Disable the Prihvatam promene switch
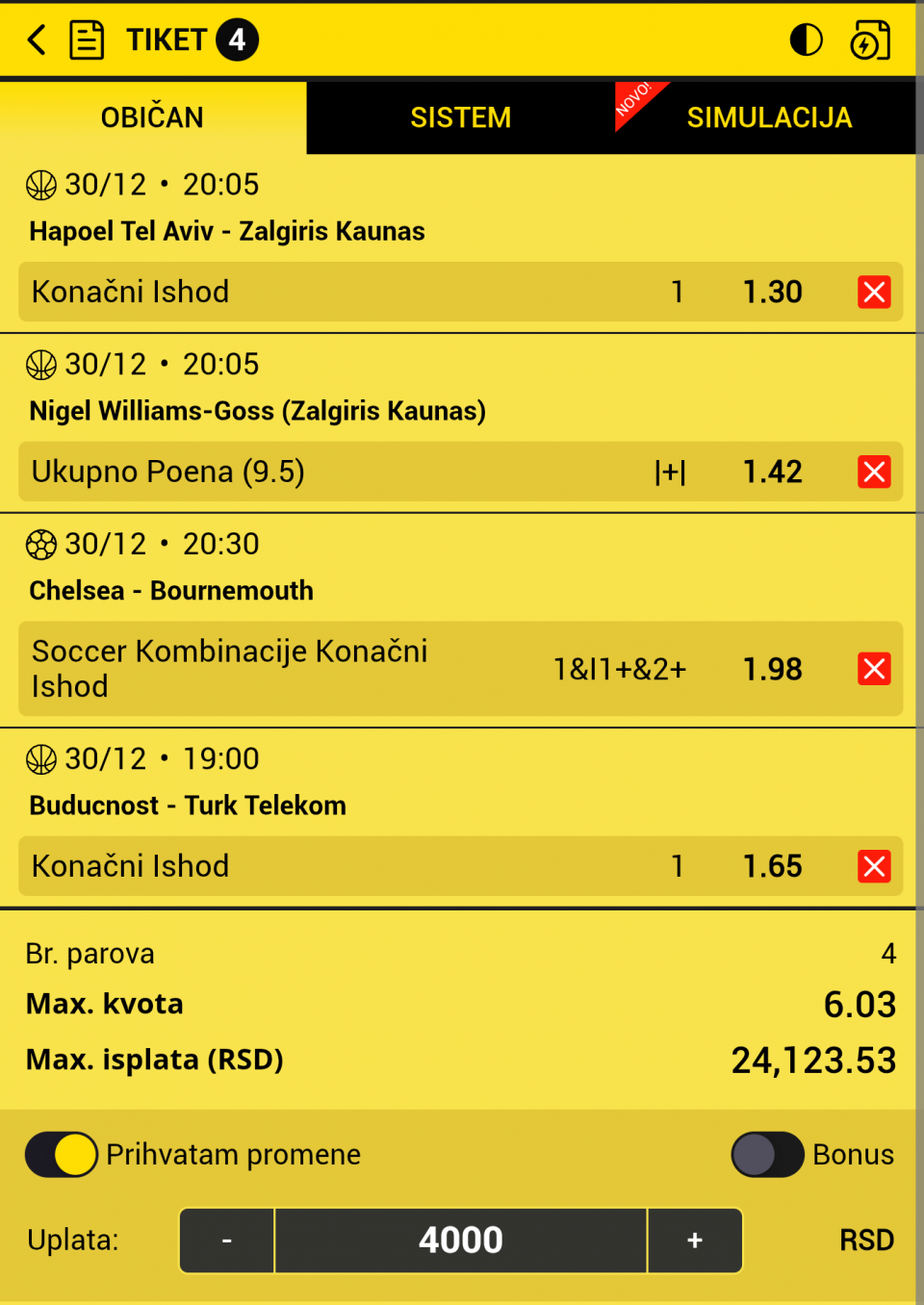 62,1154
